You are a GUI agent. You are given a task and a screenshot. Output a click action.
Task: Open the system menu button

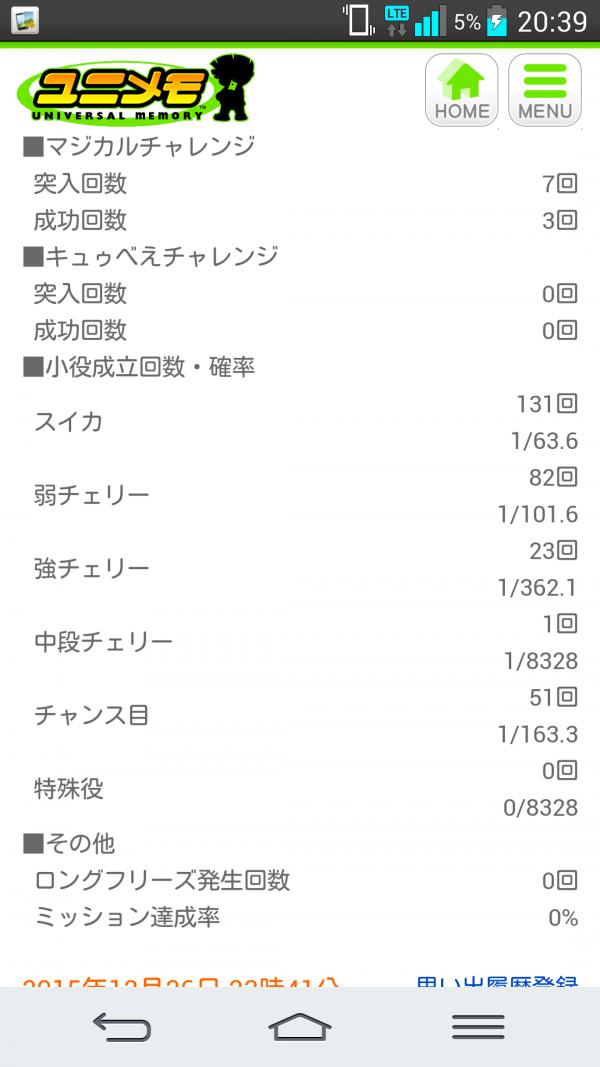(478, 1027)
